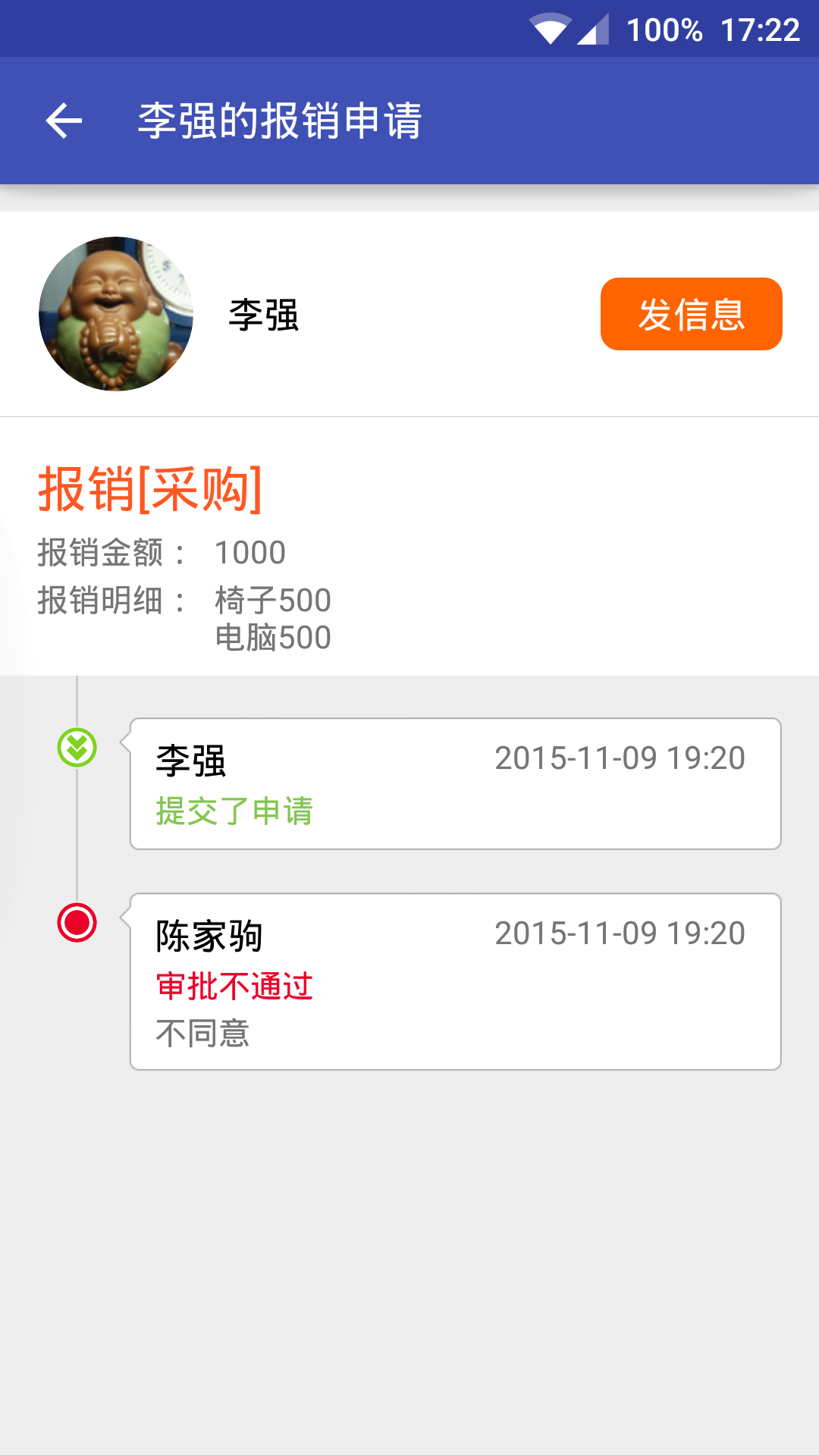Viewport: 819px width, 1456px height.
Task: Tap the reimbursement amount 1000
Action: pyautogui.click(x=249, y=553)
